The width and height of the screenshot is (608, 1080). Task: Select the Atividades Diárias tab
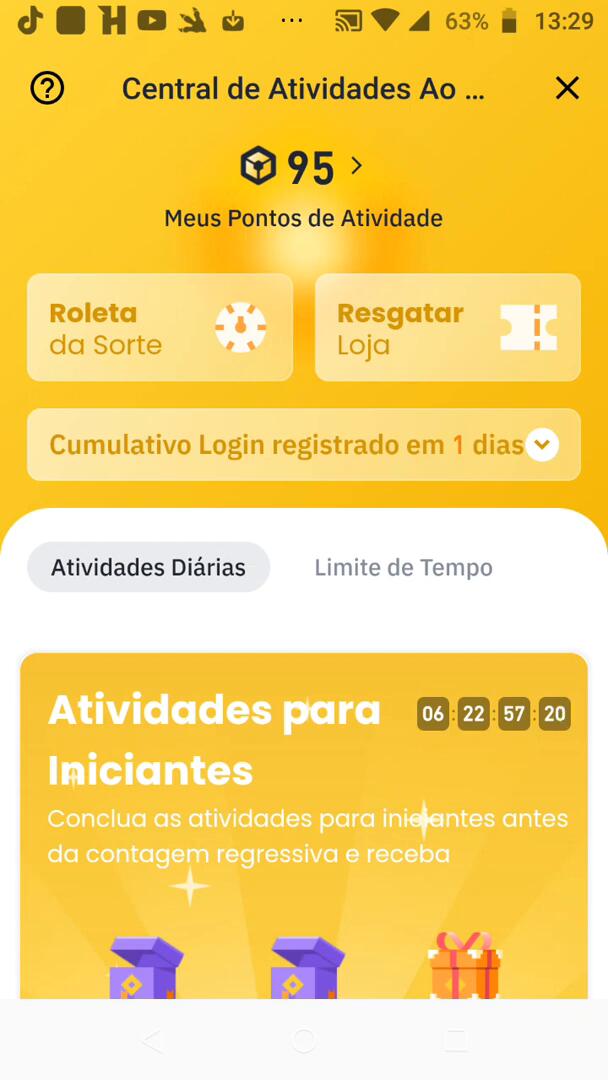point(148,568)
